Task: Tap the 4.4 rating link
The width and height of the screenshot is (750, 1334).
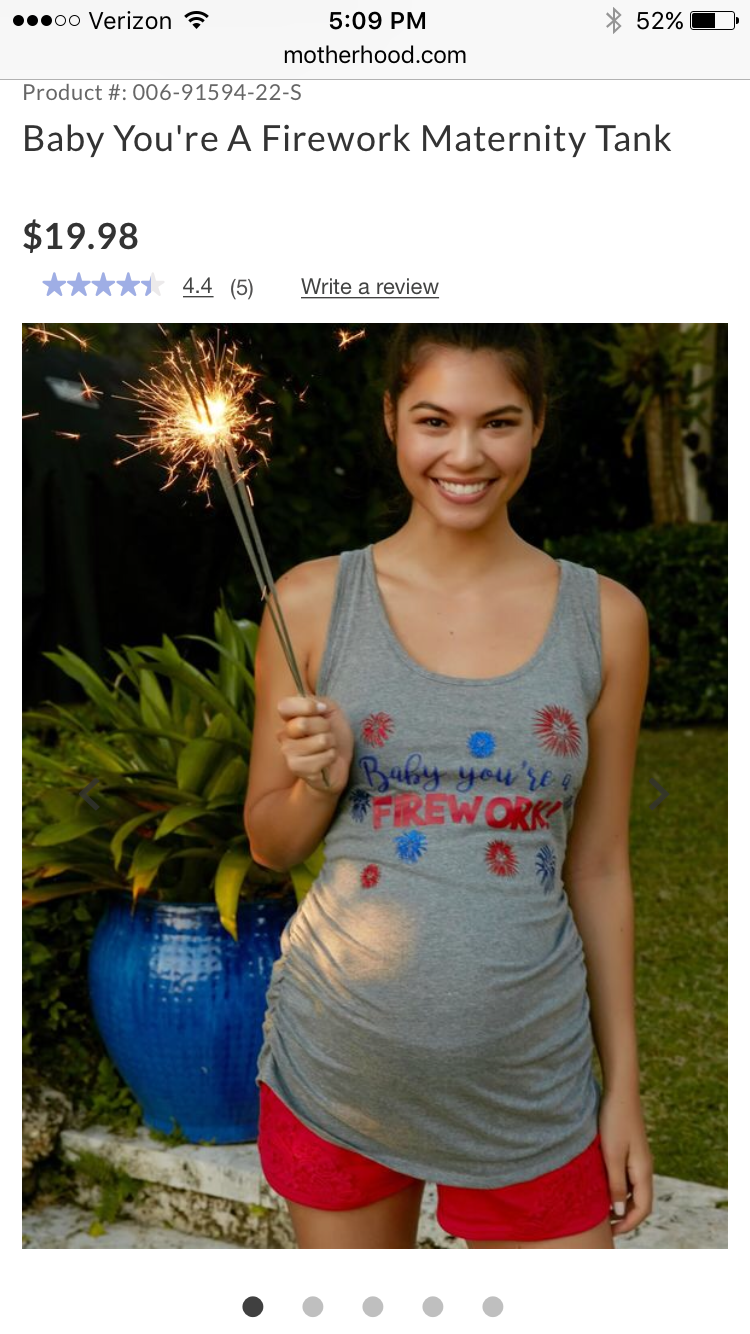Action: (x=197, y=287)
